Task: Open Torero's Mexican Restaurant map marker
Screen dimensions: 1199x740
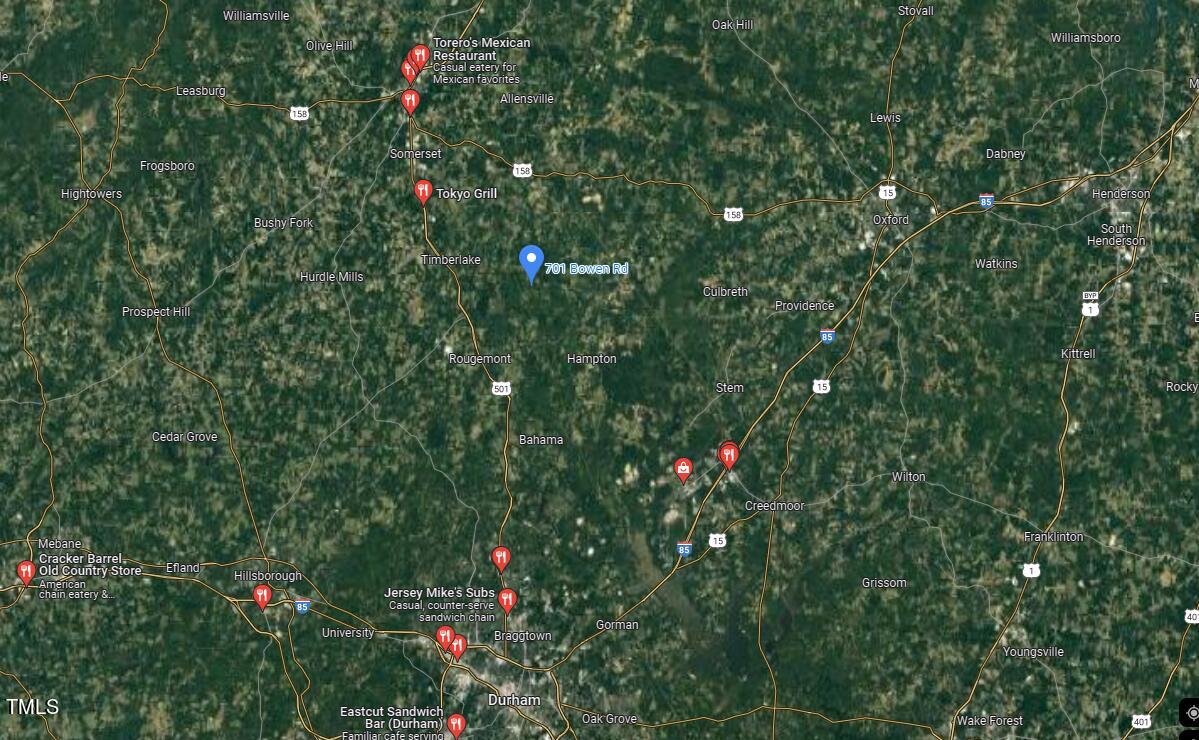Action: tap(420, 56)
